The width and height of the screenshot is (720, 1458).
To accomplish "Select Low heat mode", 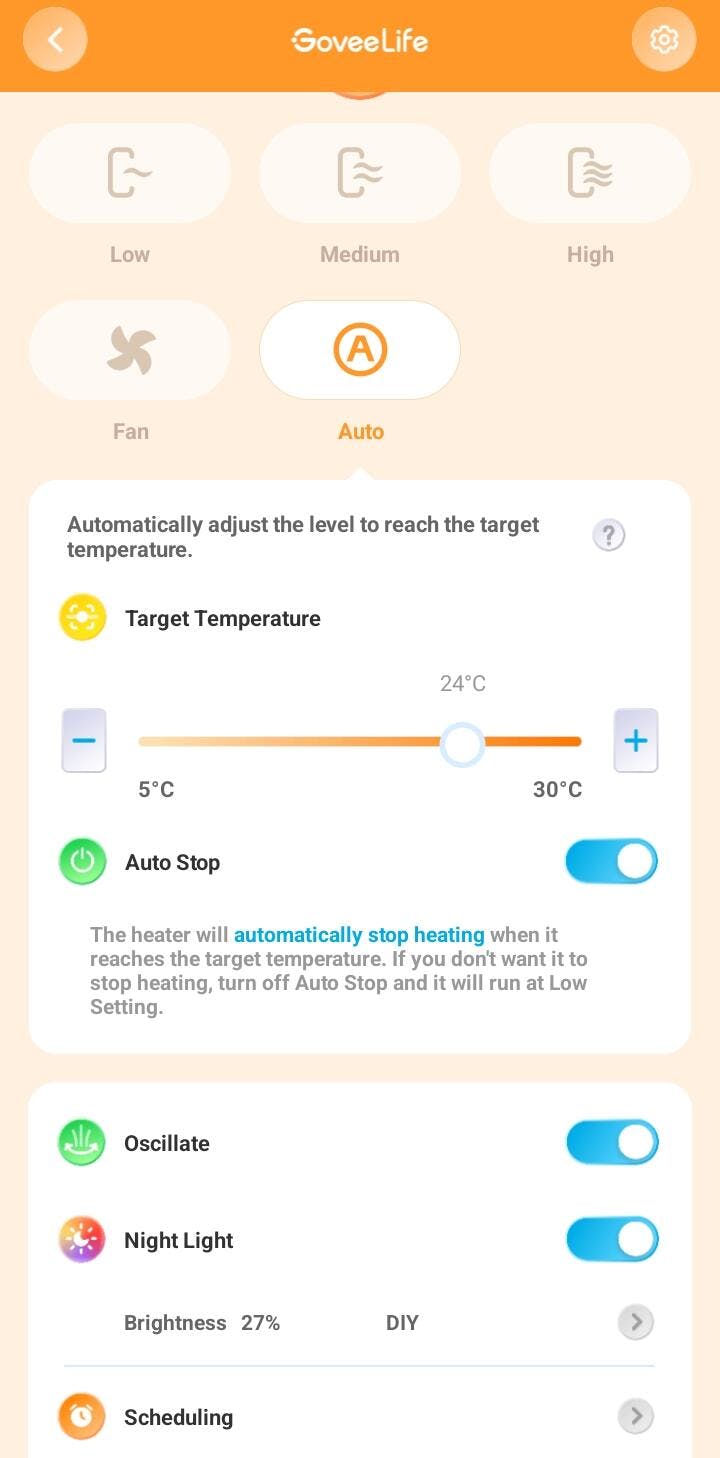I will (x=130, y=173).
